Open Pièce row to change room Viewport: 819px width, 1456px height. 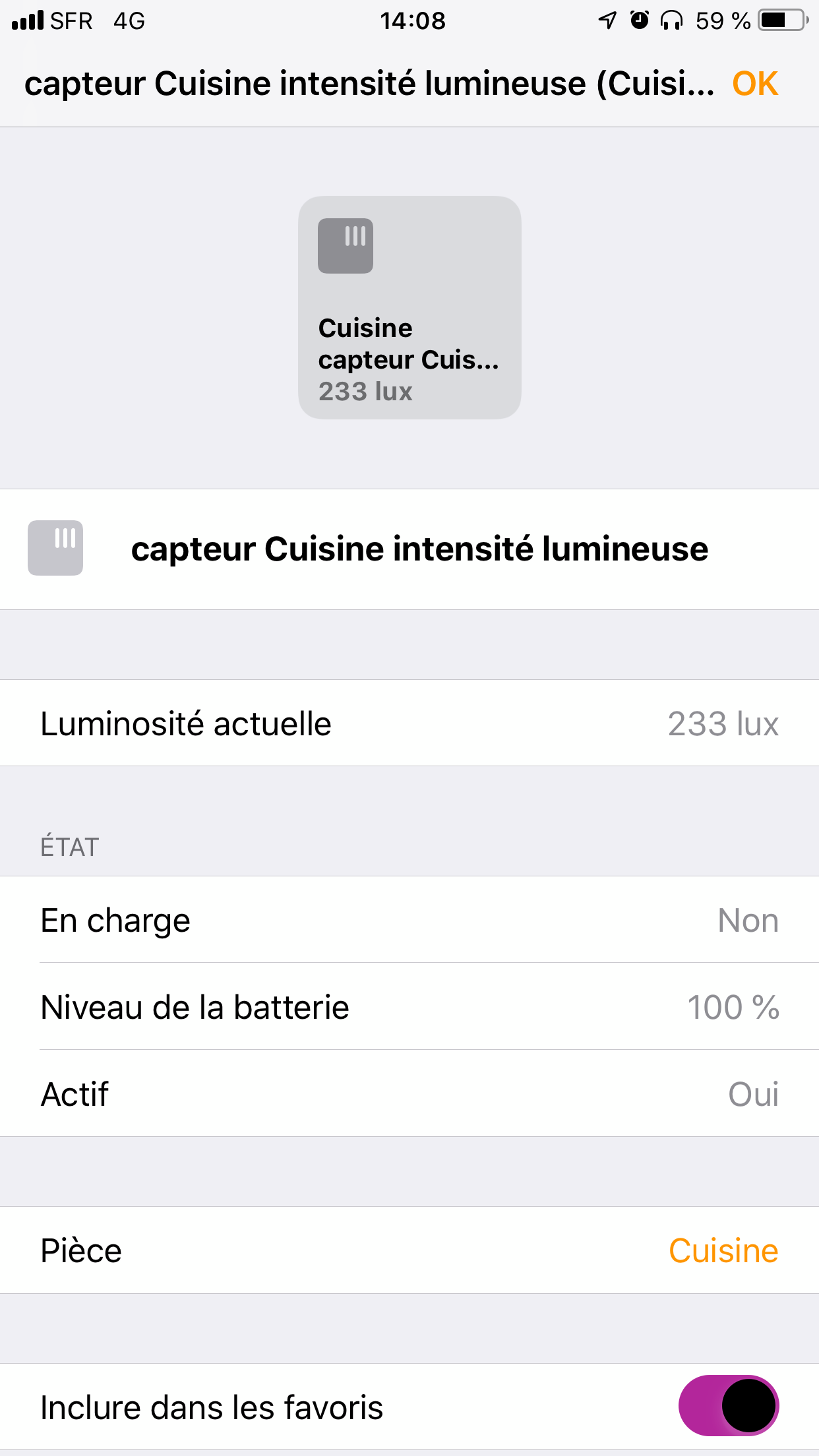409,1250
